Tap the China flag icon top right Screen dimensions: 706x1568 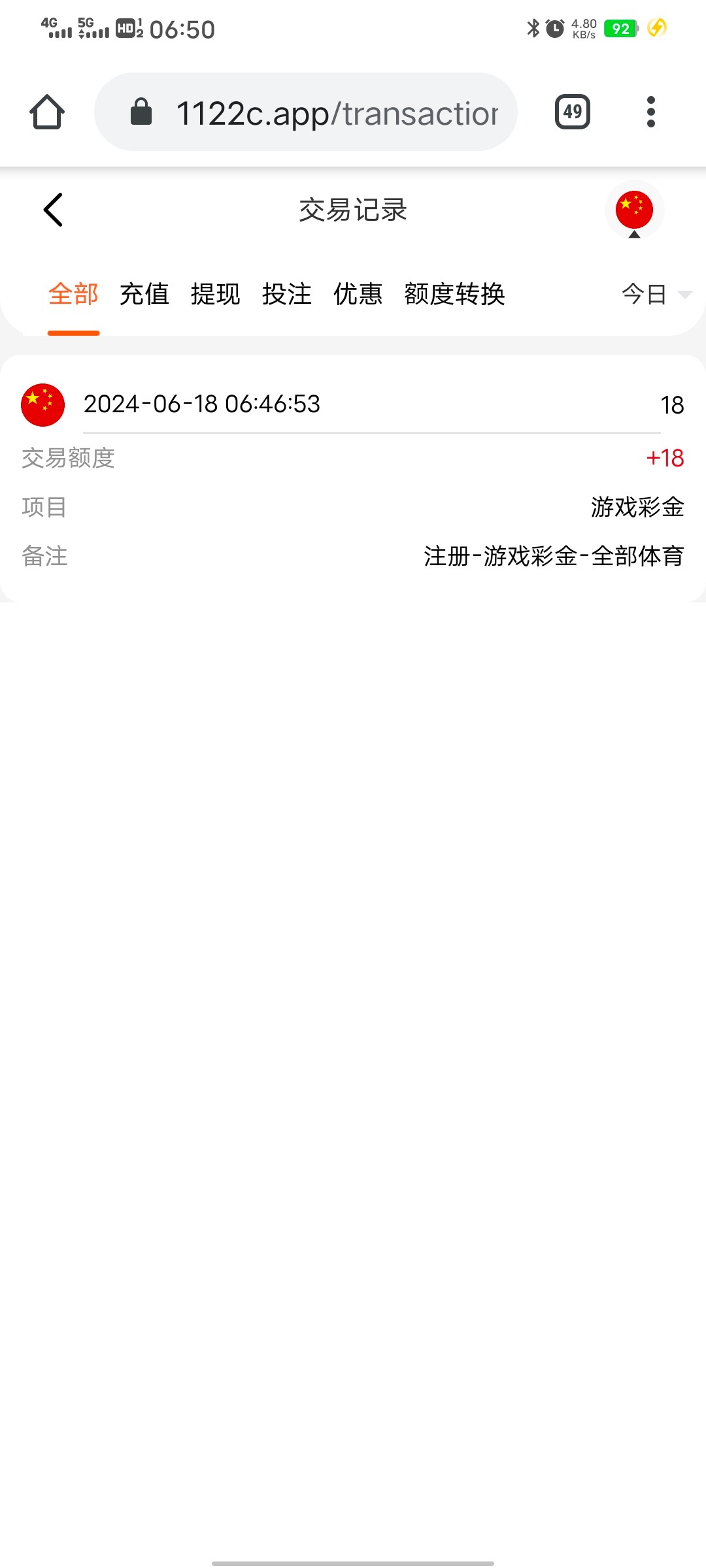[x=633, y=208]
